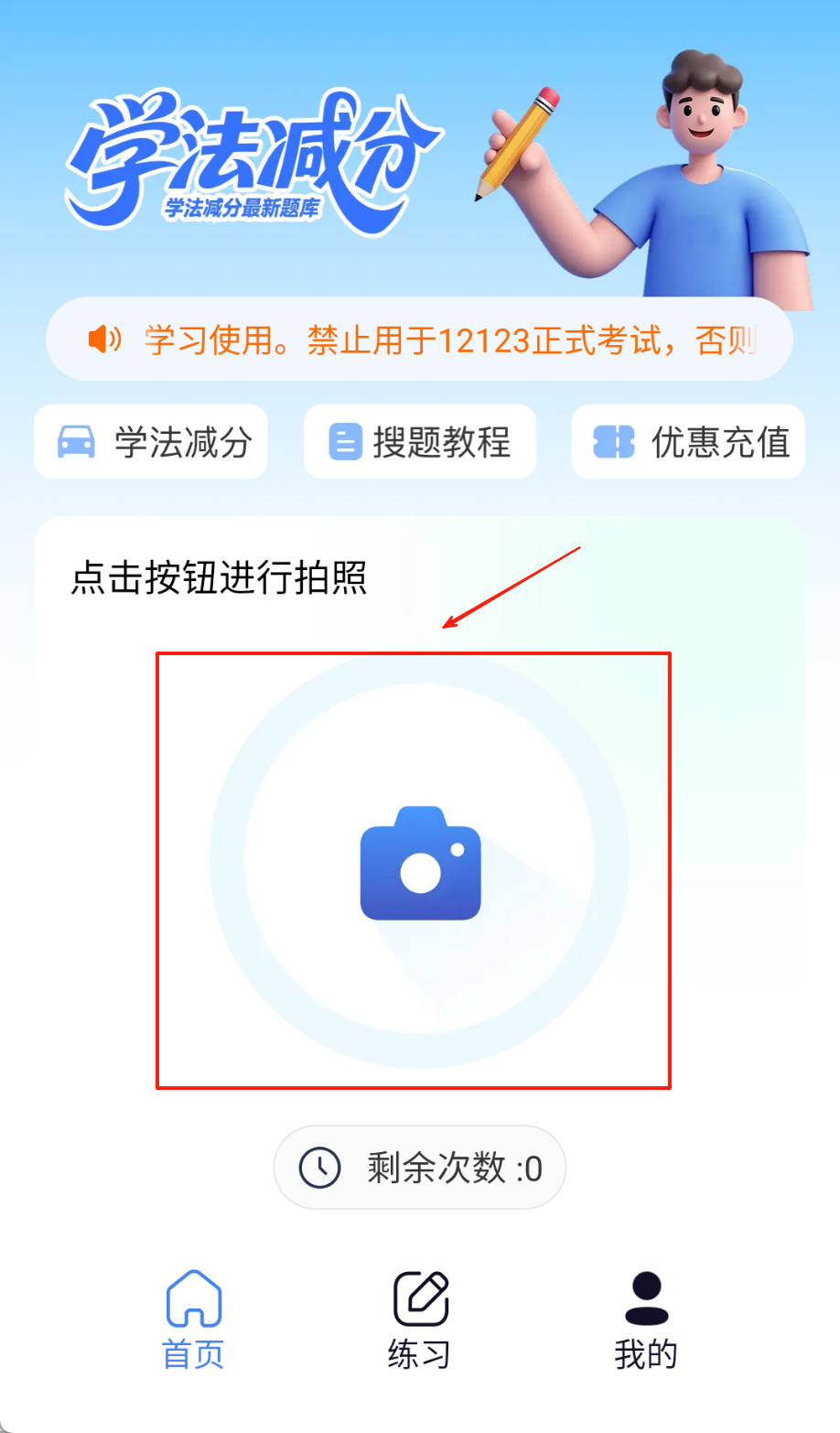Switch to the 我的 tab

pyautogui.click(x=646, y=1319)
